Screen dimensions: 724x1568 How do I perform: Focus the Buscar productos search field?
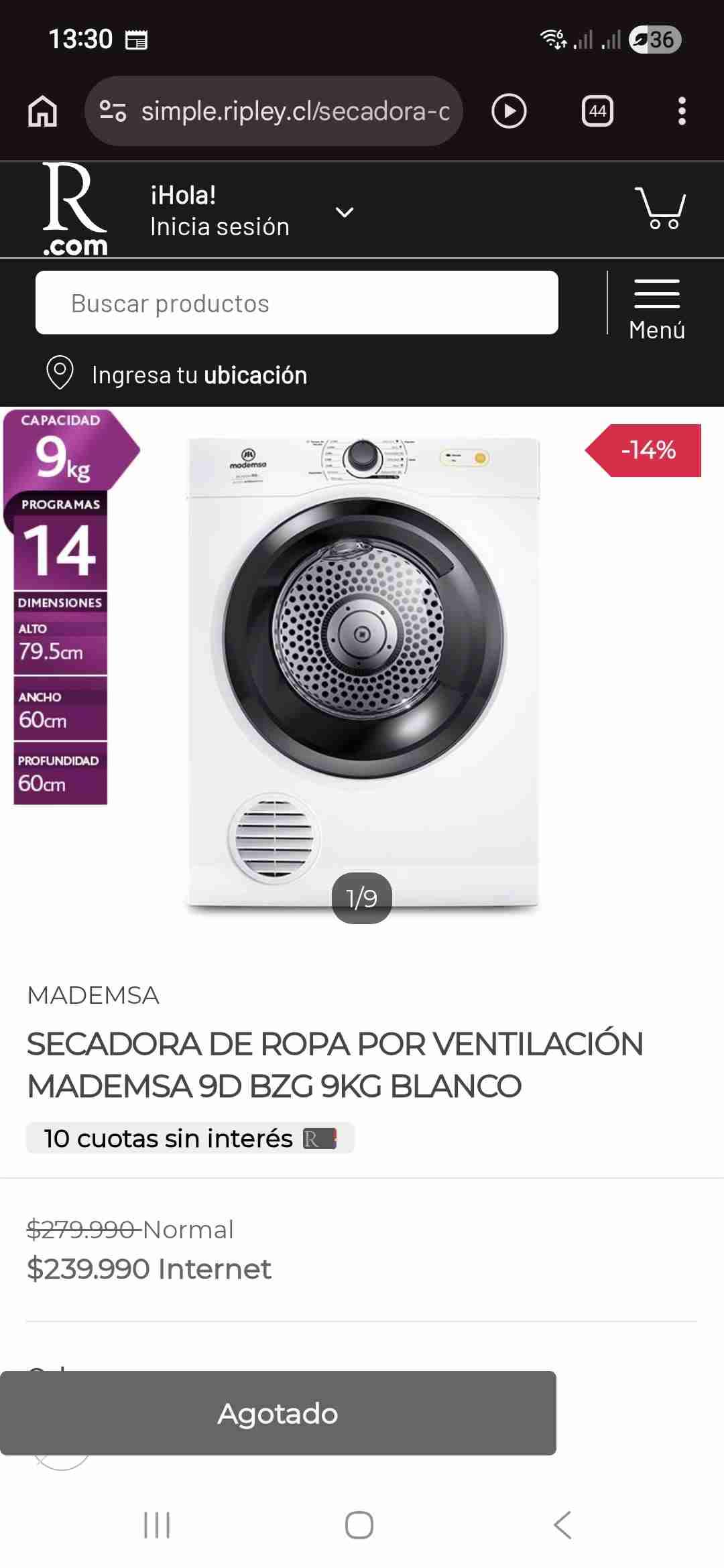(x=296, y=303)
